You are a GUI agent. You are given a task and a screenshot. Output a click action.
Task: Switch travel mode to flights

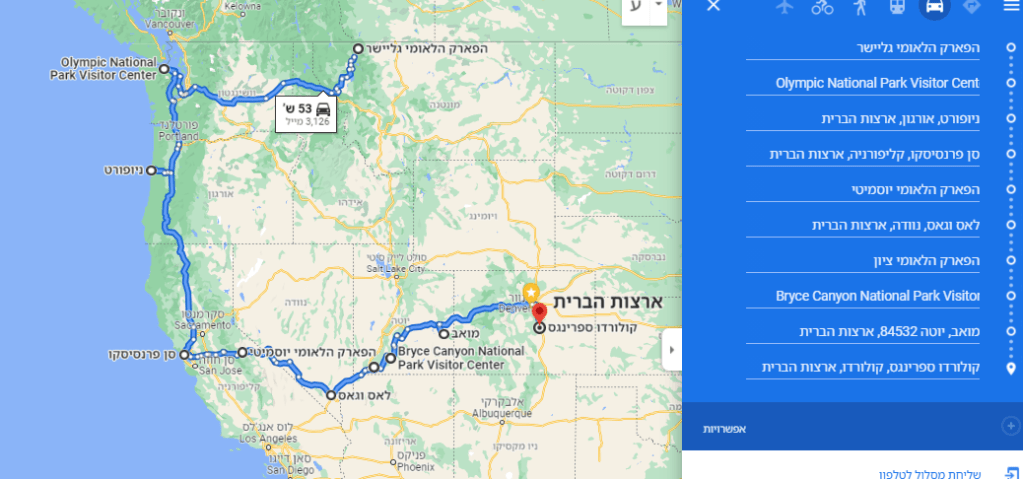tap(784, 7)
